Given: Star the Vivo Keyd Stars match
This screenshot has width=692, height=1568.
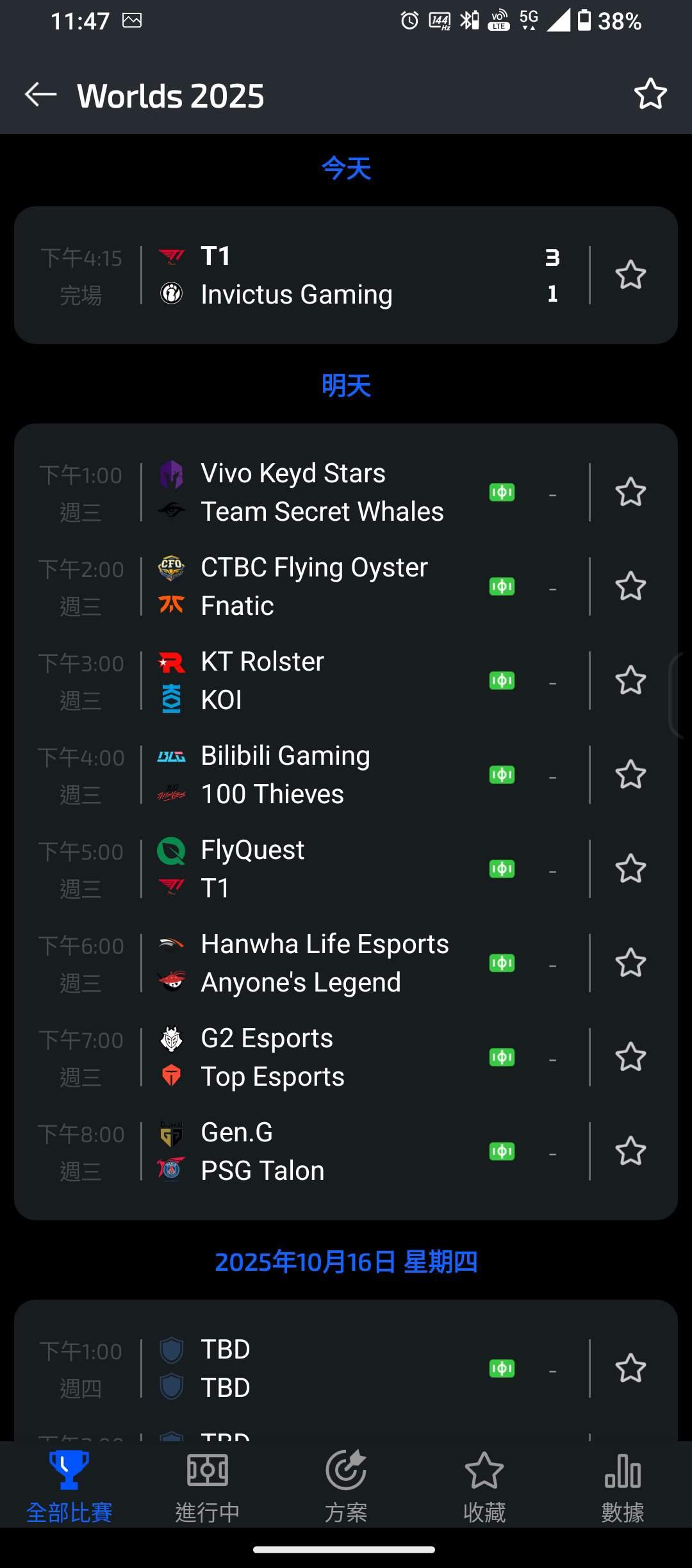Looking at the screenshot, I should click(630, 493).
